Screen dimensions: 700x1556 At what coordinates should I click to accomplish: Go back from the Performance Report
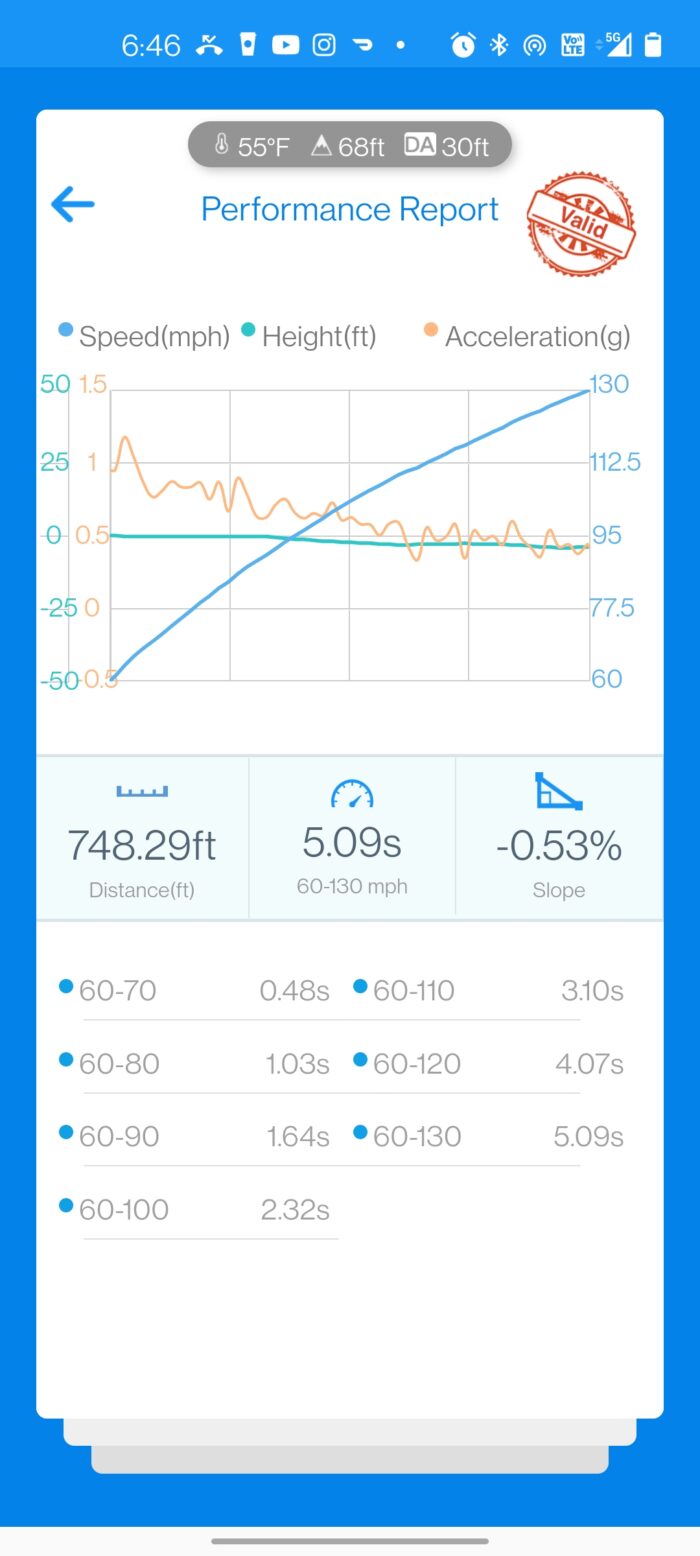[x=73, y=206]
